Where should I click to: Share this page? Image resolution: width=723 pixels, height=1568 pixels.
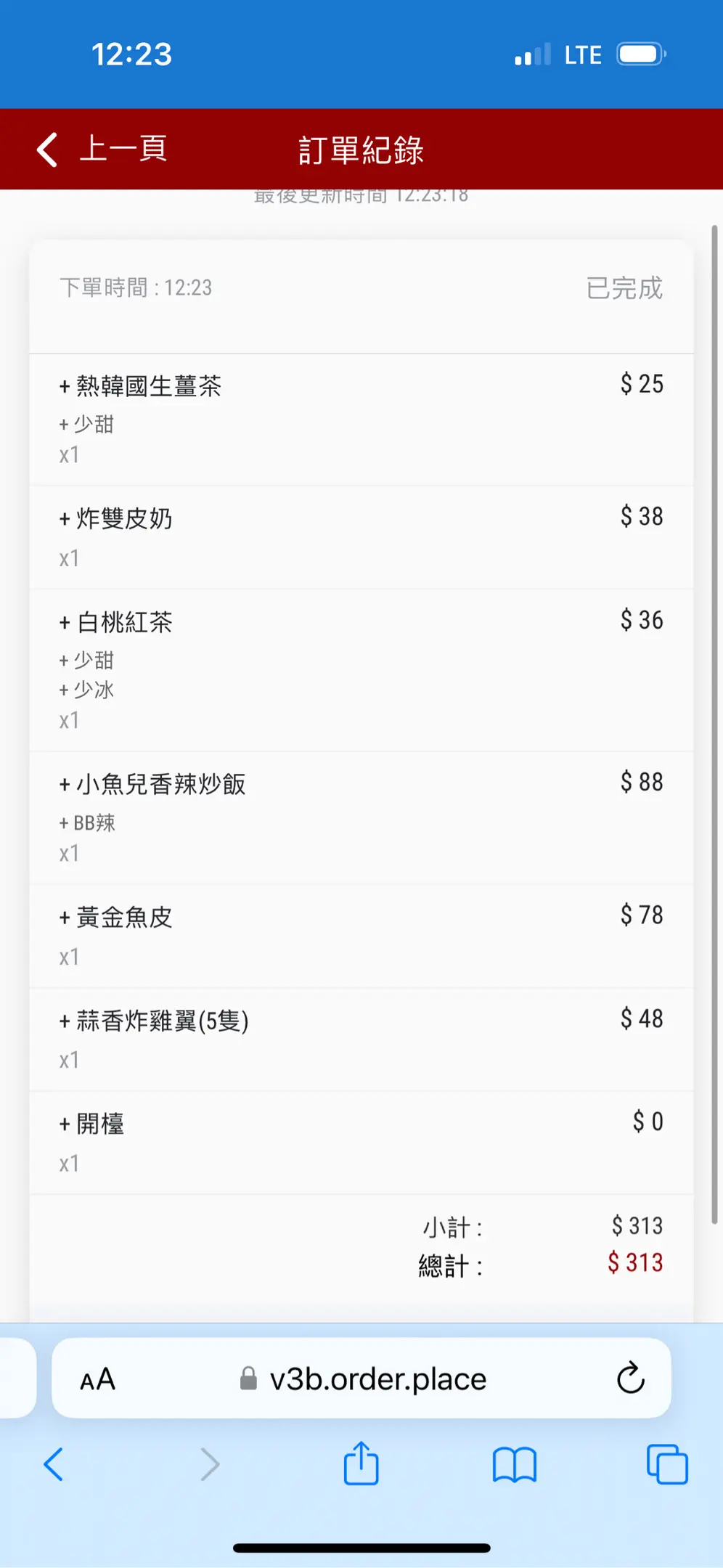pos(361,1463)
